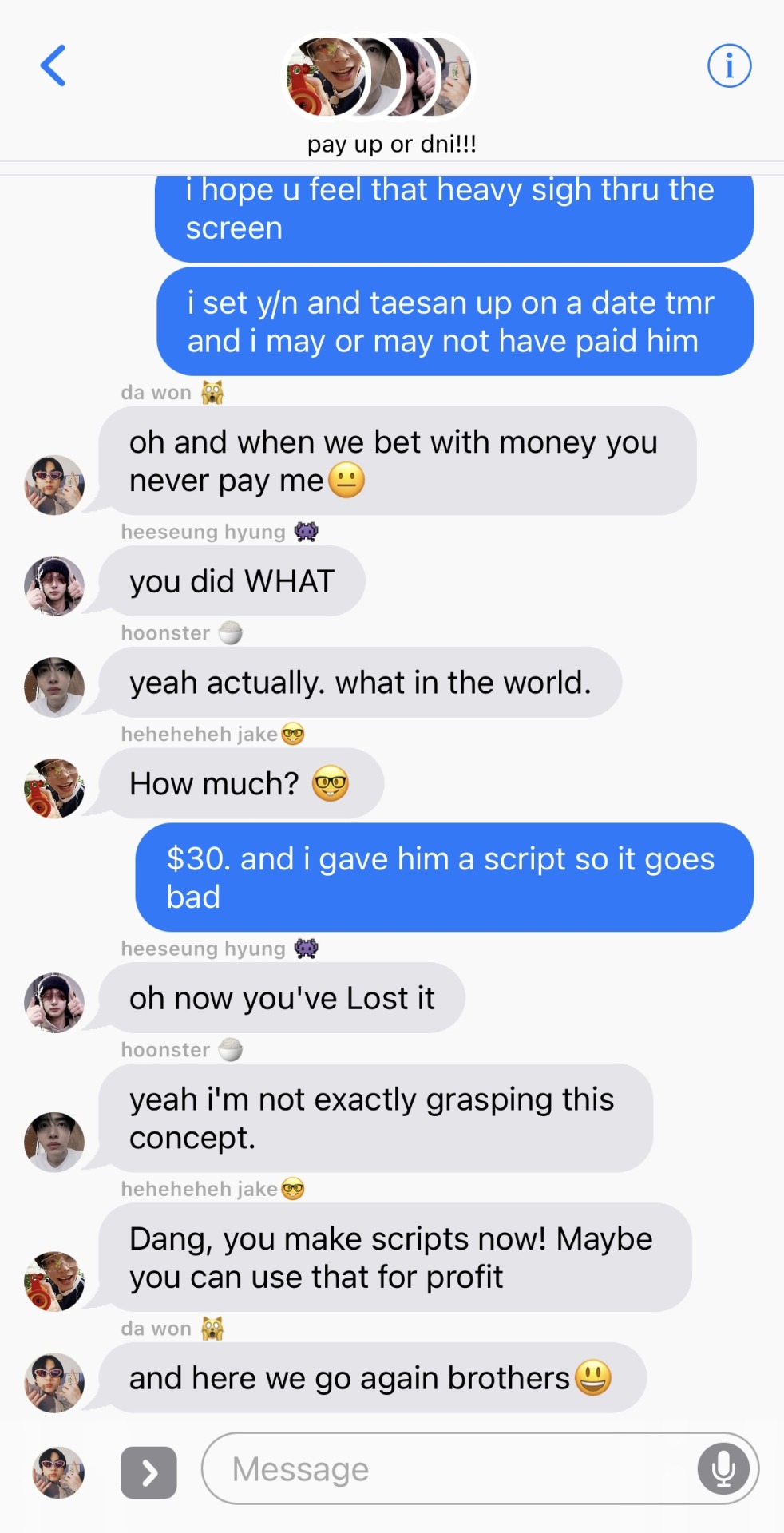Open the group info details

tap(728, 65)
